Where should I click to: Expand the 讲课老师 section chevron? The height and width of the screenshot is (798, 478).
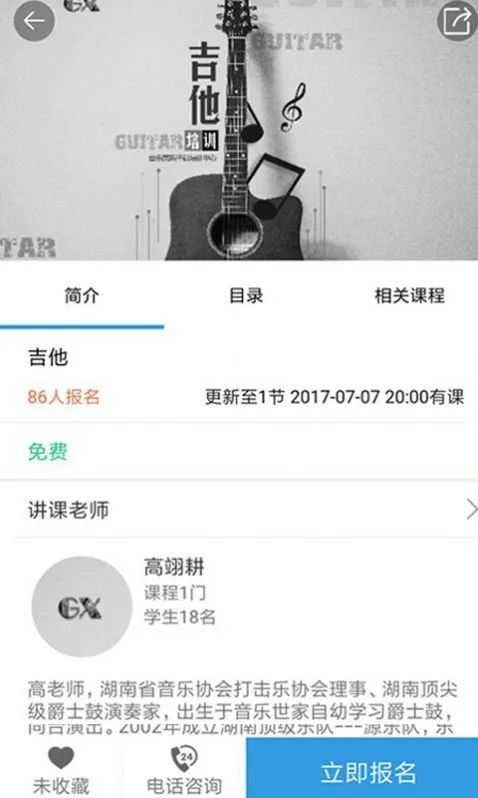pyautogui.click(x=471, y=509)
